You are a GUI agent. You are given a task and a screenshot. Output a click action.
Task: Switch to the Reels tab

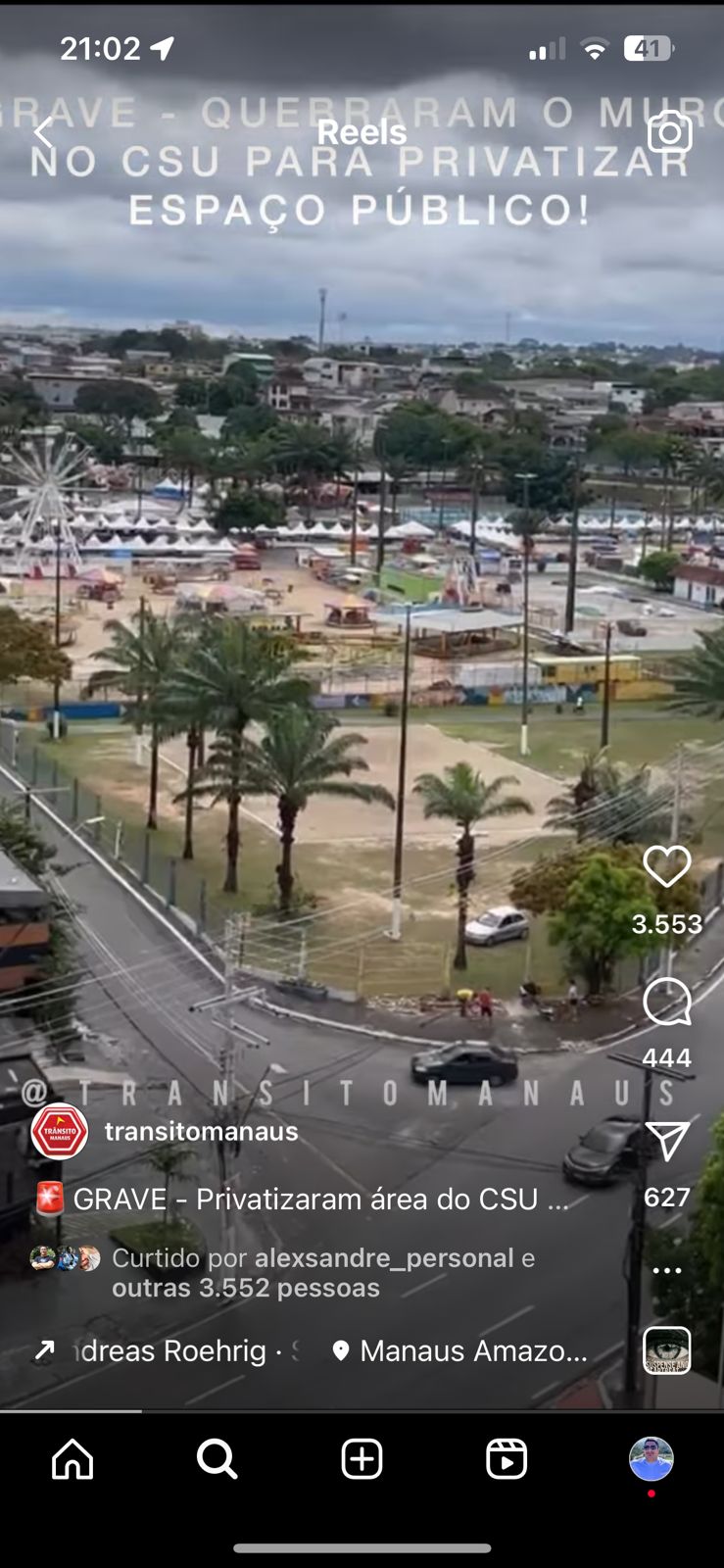coord(507,1459)
